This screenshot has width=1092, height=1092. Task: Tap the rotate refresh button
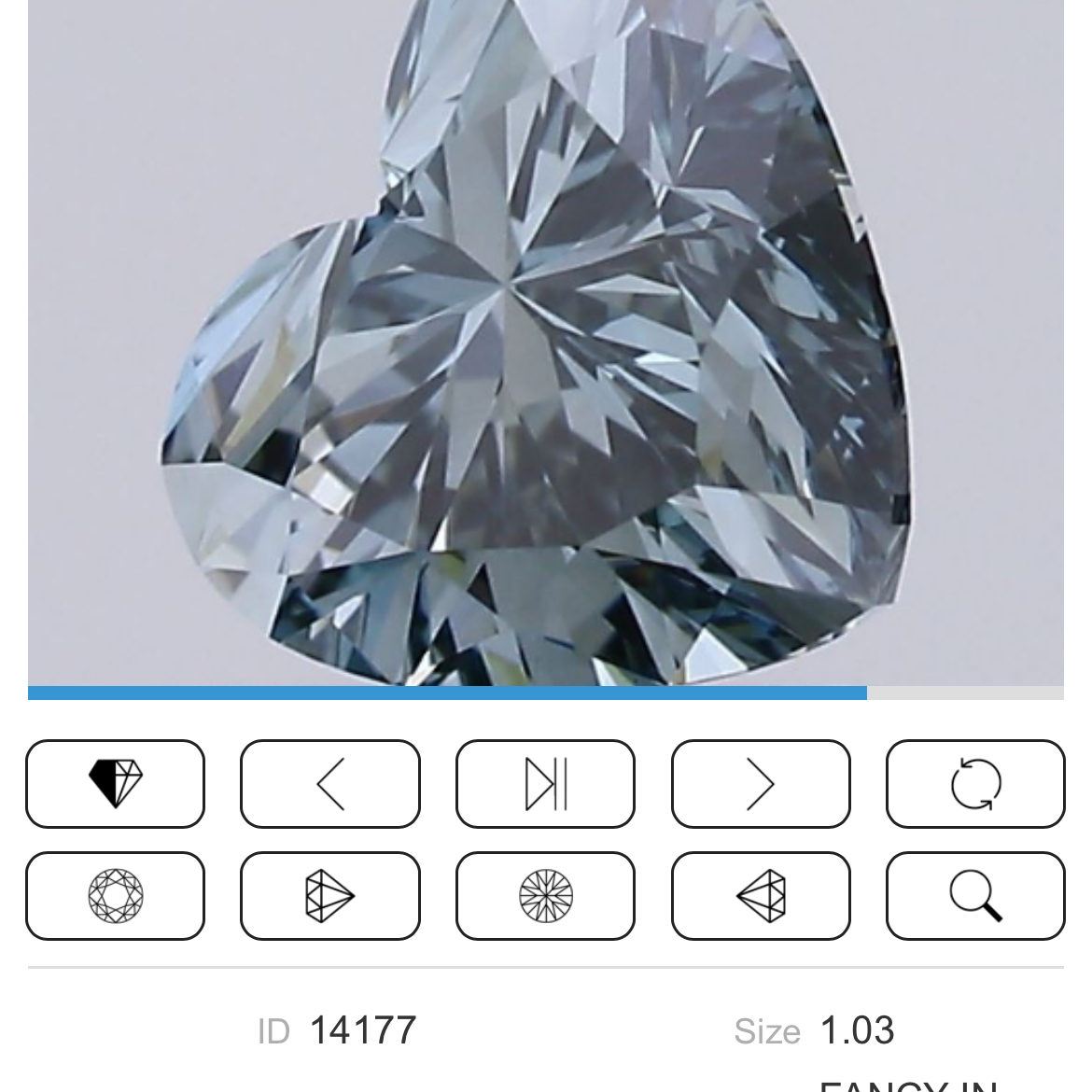[x=975, y=784]
